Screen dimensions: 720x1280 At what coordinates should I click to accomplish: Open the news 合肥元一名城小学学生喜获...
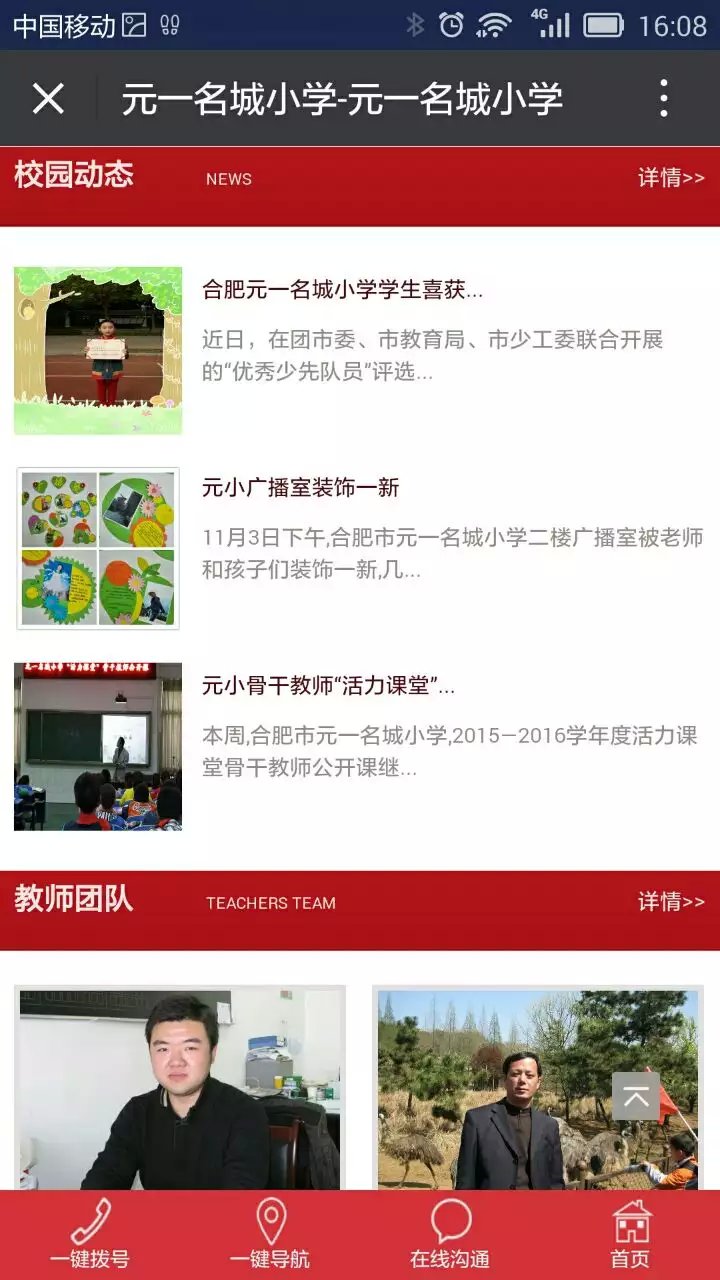[x=343, y=290]
